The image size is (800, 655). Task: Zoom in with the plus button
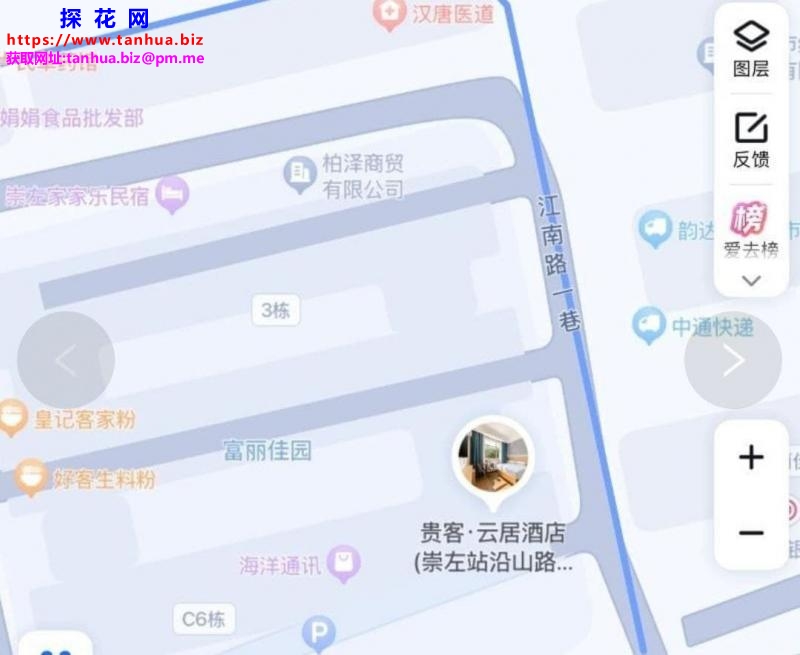751,458
